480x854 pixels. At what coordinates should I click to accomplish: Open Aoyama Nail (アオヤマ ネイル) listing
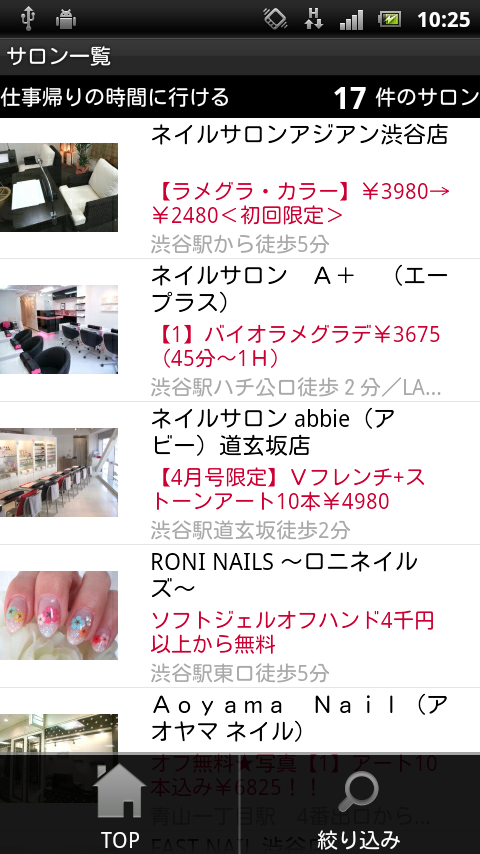click(x=240, y=721)
